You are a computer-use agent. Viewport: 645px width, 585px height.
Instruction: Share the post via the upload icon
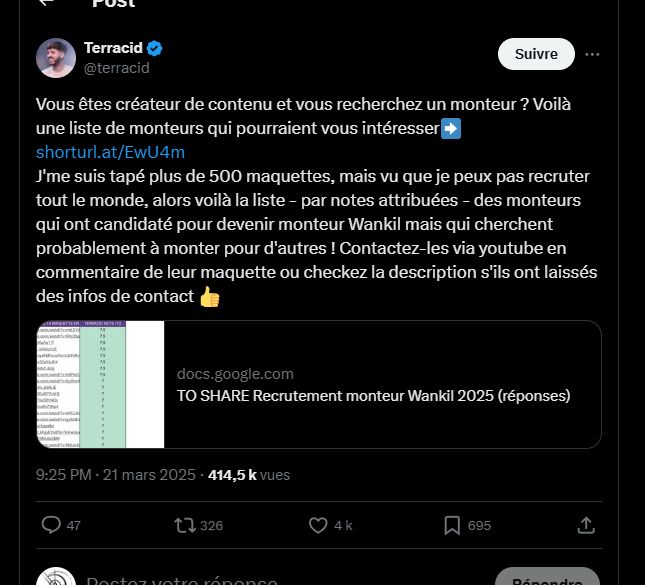click(x=586, y=525)
